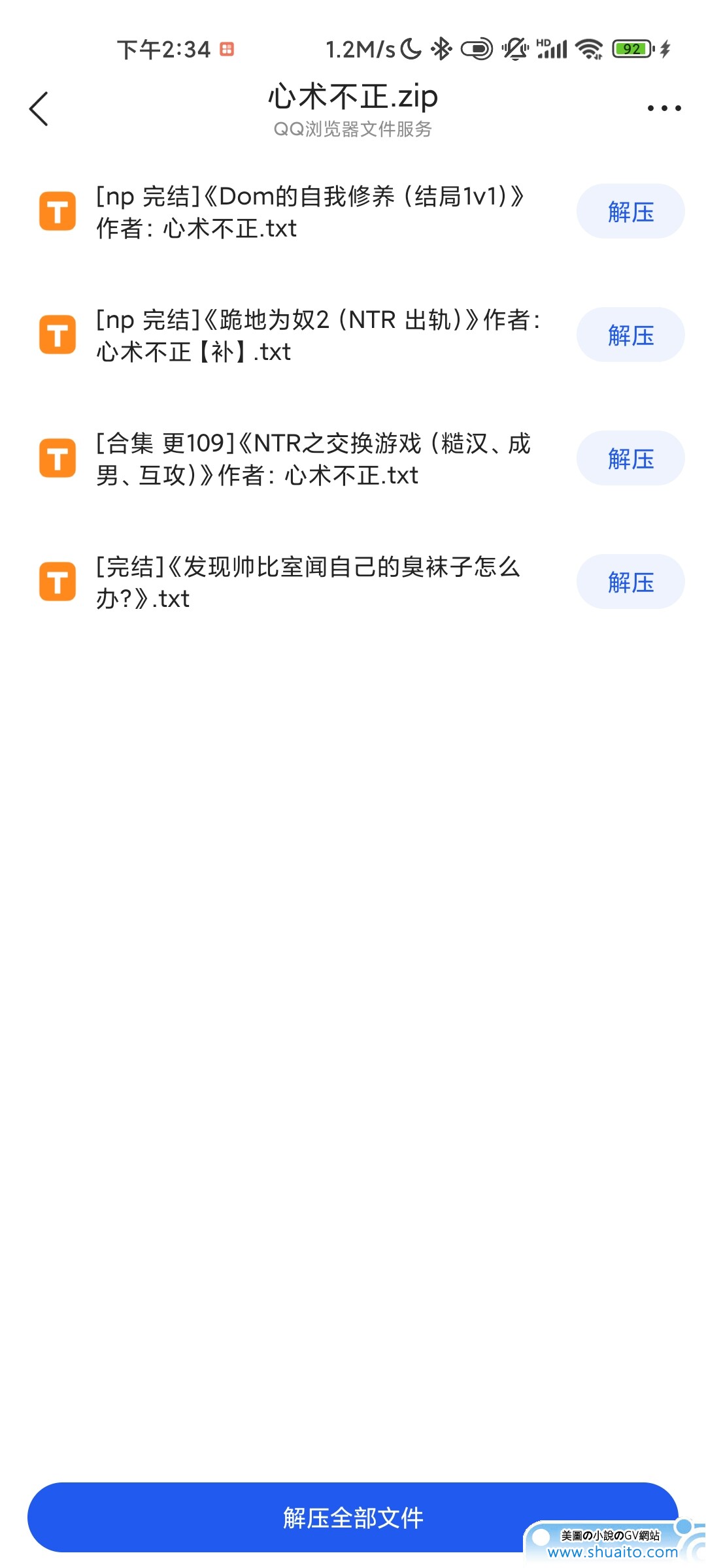The image size is (706, 1568).
Task: Go back using the back arrow
Action: (39, 108)
